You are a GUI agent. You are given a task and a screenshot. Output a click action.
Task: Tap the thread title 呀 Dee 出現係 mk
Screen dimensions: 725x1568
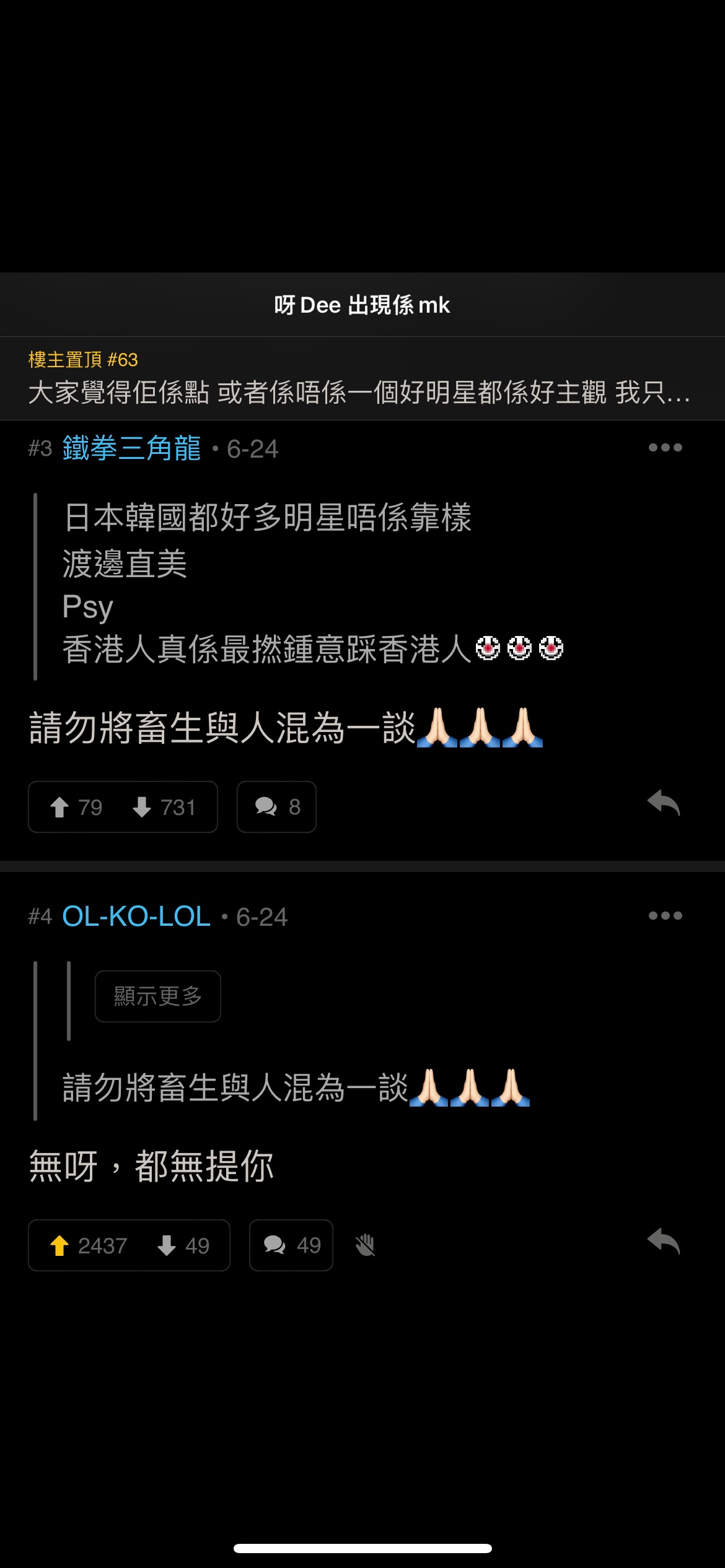pos(362,305)
